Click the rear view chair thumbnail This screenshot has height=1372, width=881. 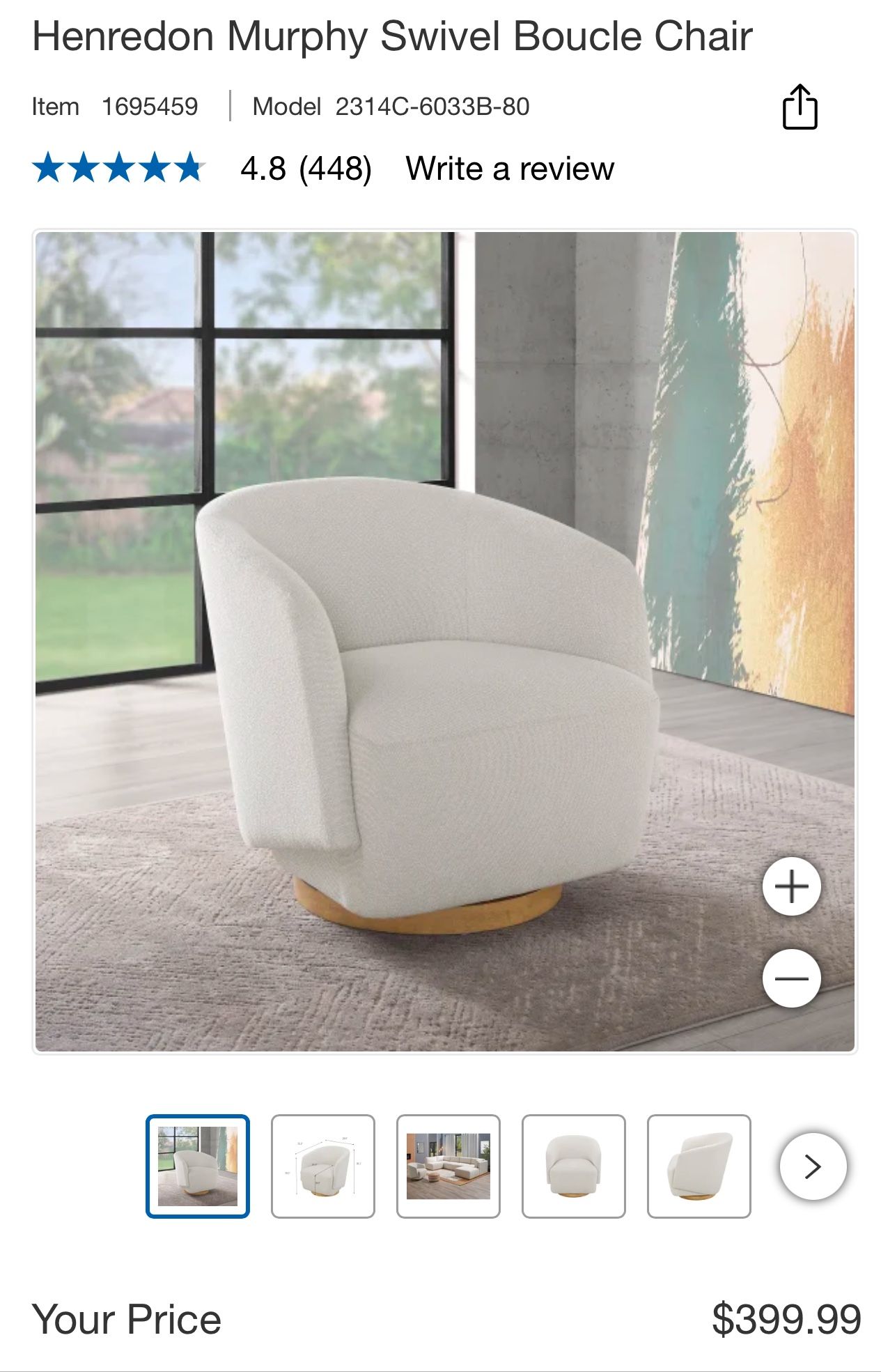pyautogui.click(x=699, y=1166)
